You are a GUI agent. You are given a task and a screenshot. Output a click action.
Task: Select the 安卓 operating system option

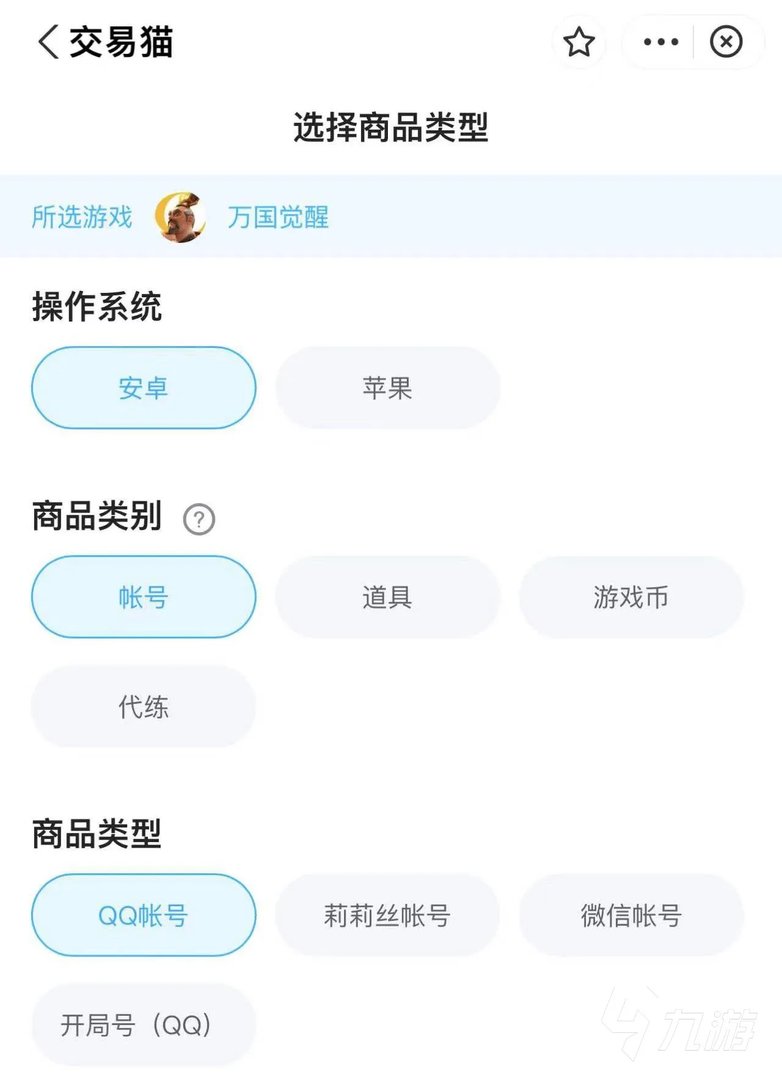[143, 387]
